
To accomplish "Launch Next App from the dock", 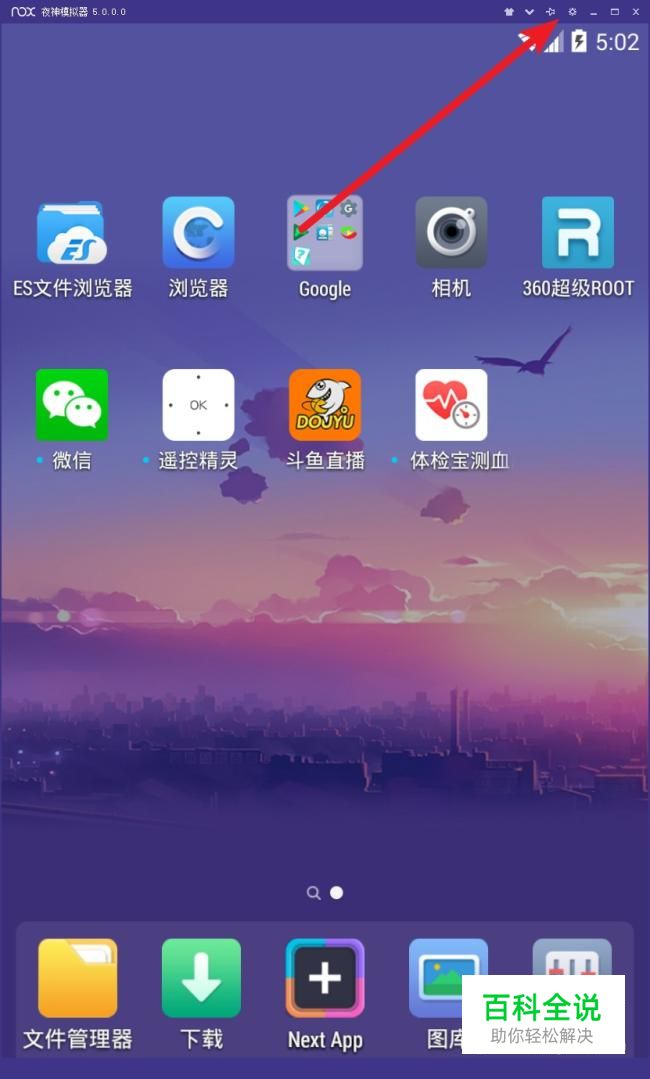I will [x=325, y=978].
